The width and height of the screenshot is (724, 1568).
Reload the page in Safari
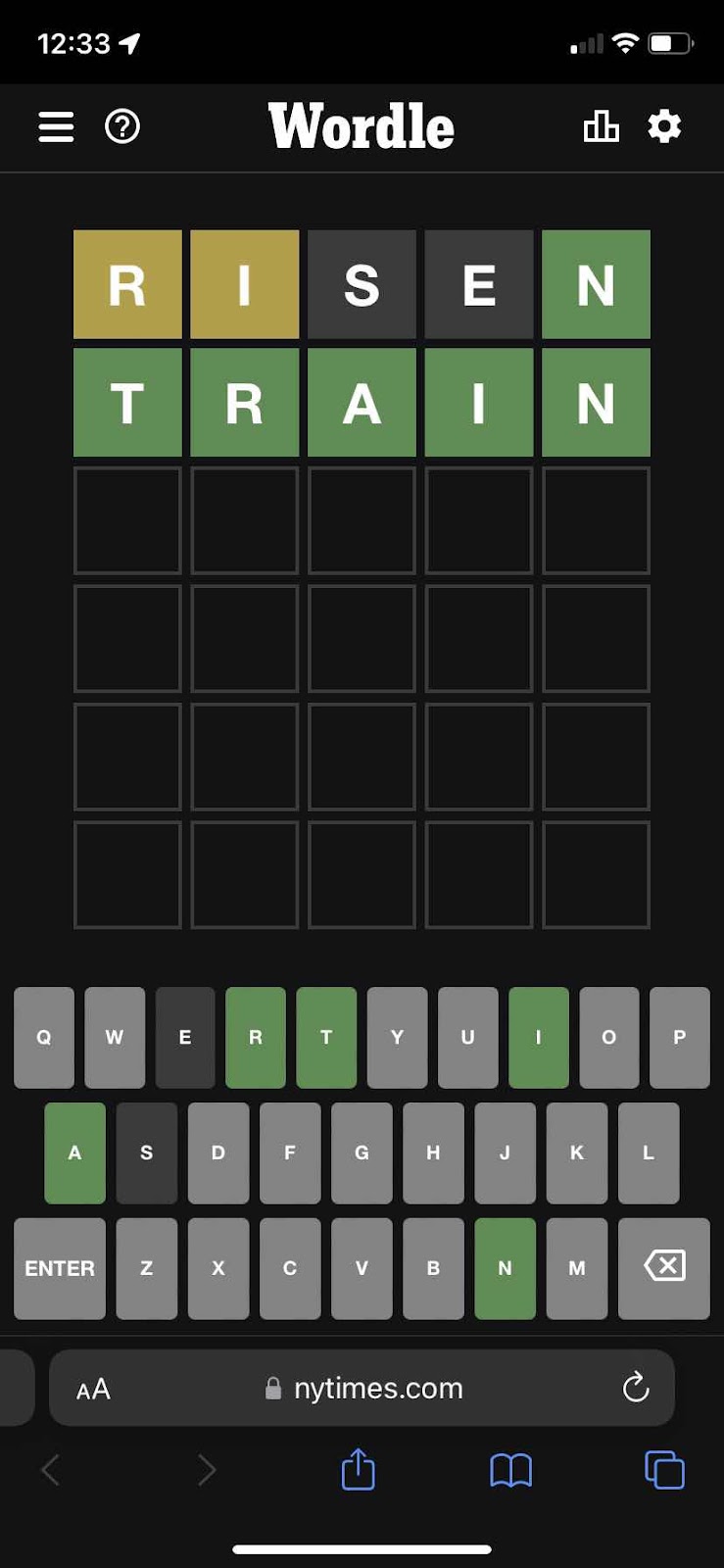point(636,1387)
